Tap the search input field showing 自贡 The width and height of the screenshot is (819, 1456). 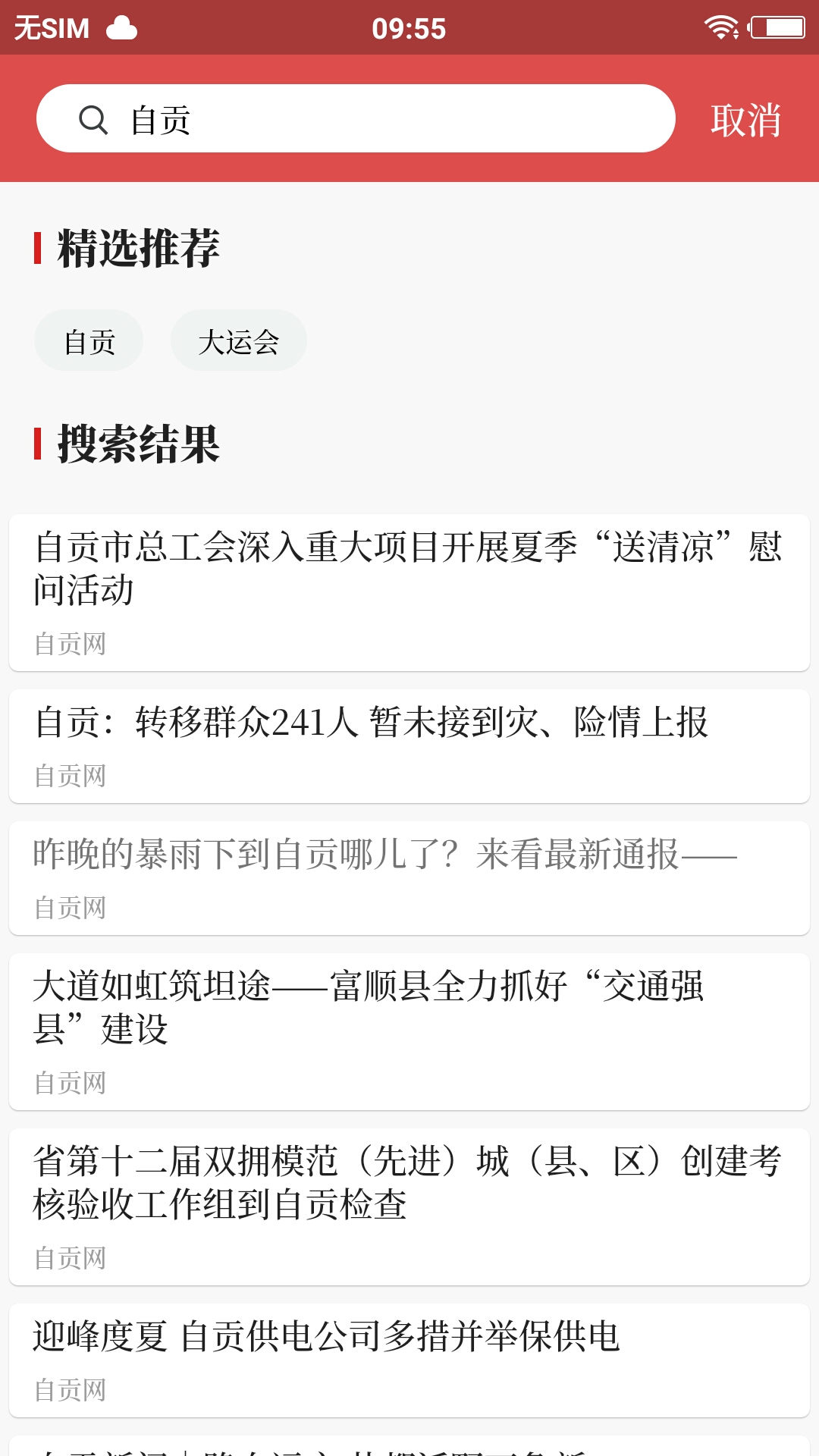coord(356,118)
